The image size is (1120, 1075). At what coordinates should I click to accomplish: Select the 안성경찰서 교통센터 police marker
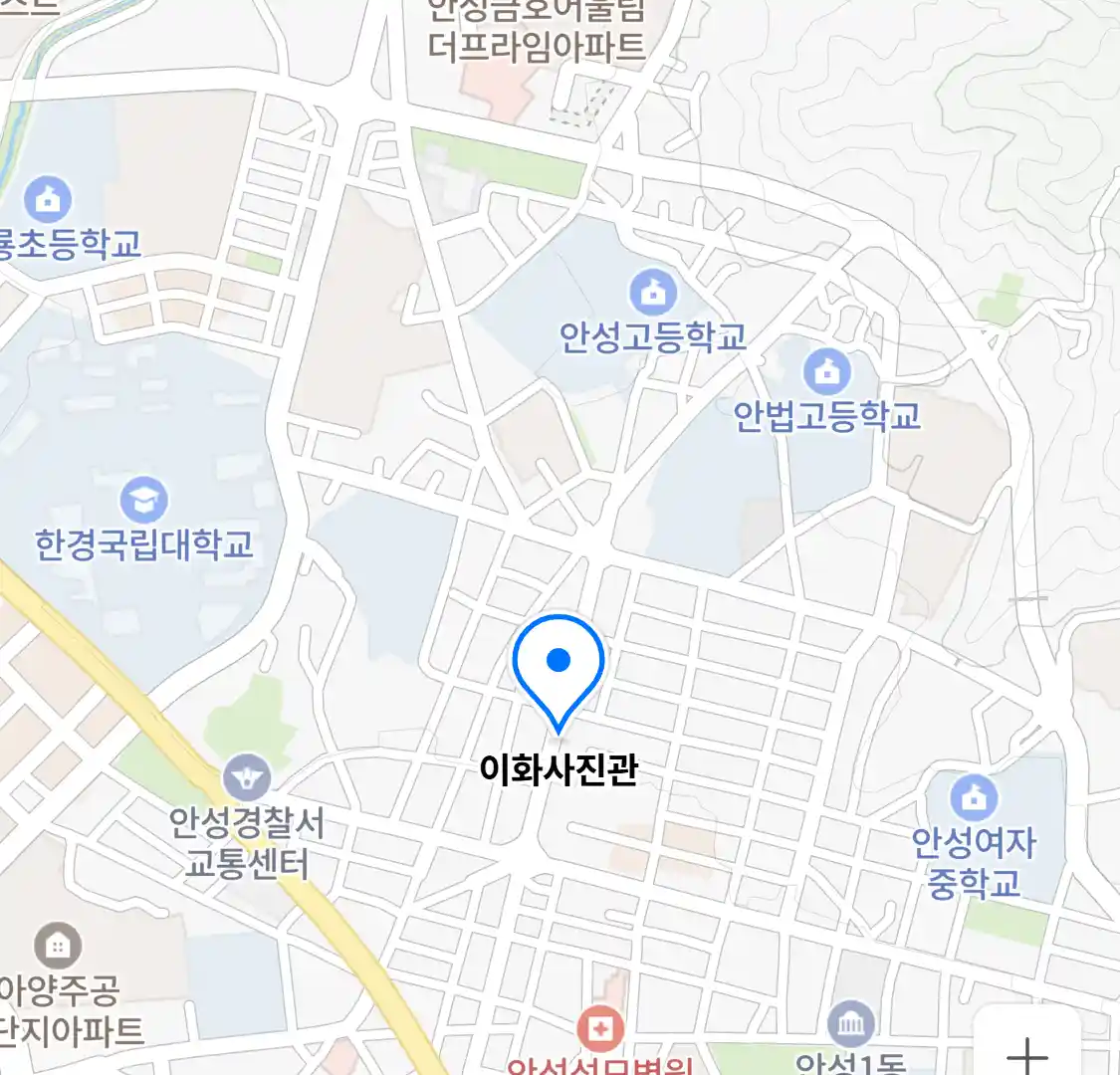pyautogui.click(x=245, y=777)
